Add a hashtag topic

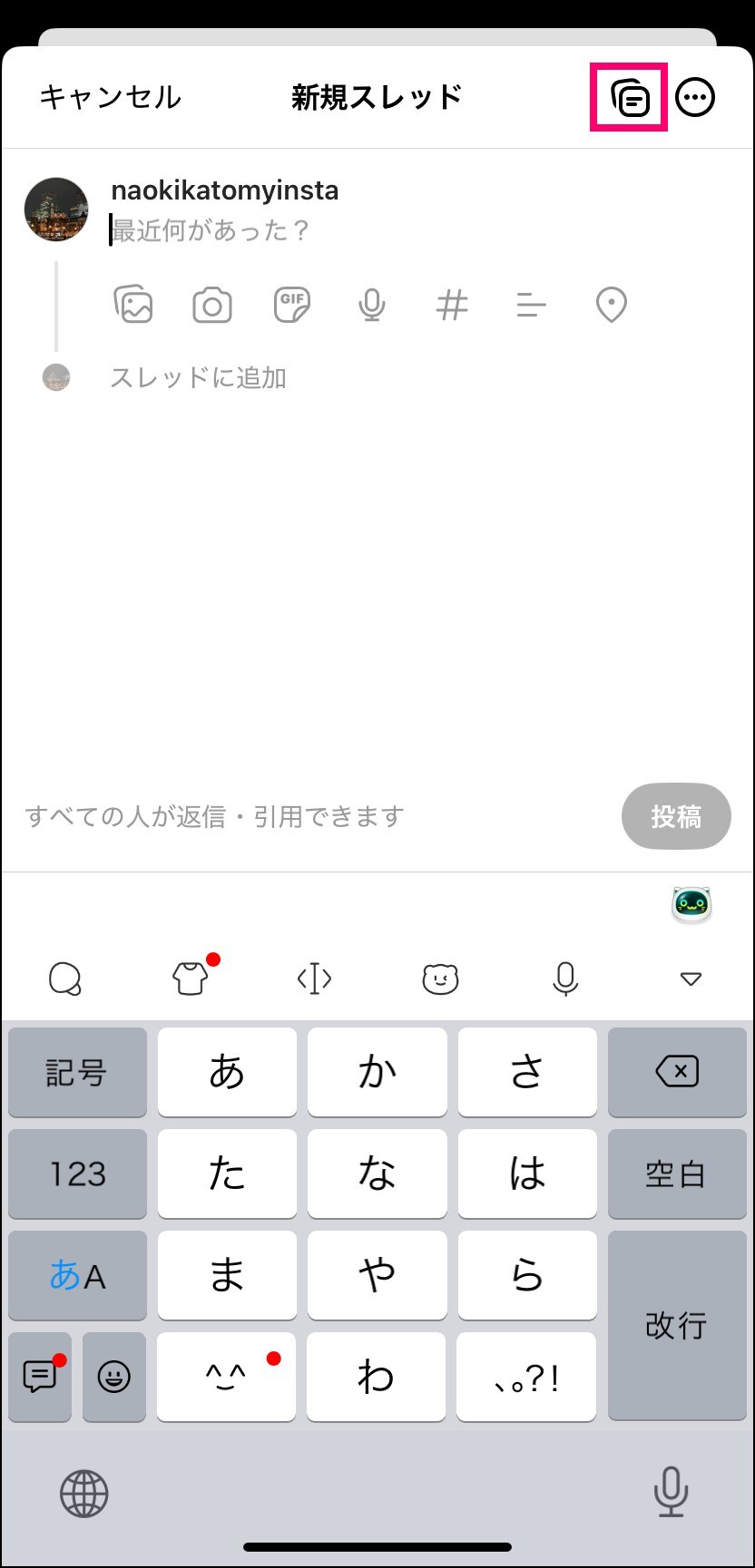pyautogui.click(x=451, y=306)
